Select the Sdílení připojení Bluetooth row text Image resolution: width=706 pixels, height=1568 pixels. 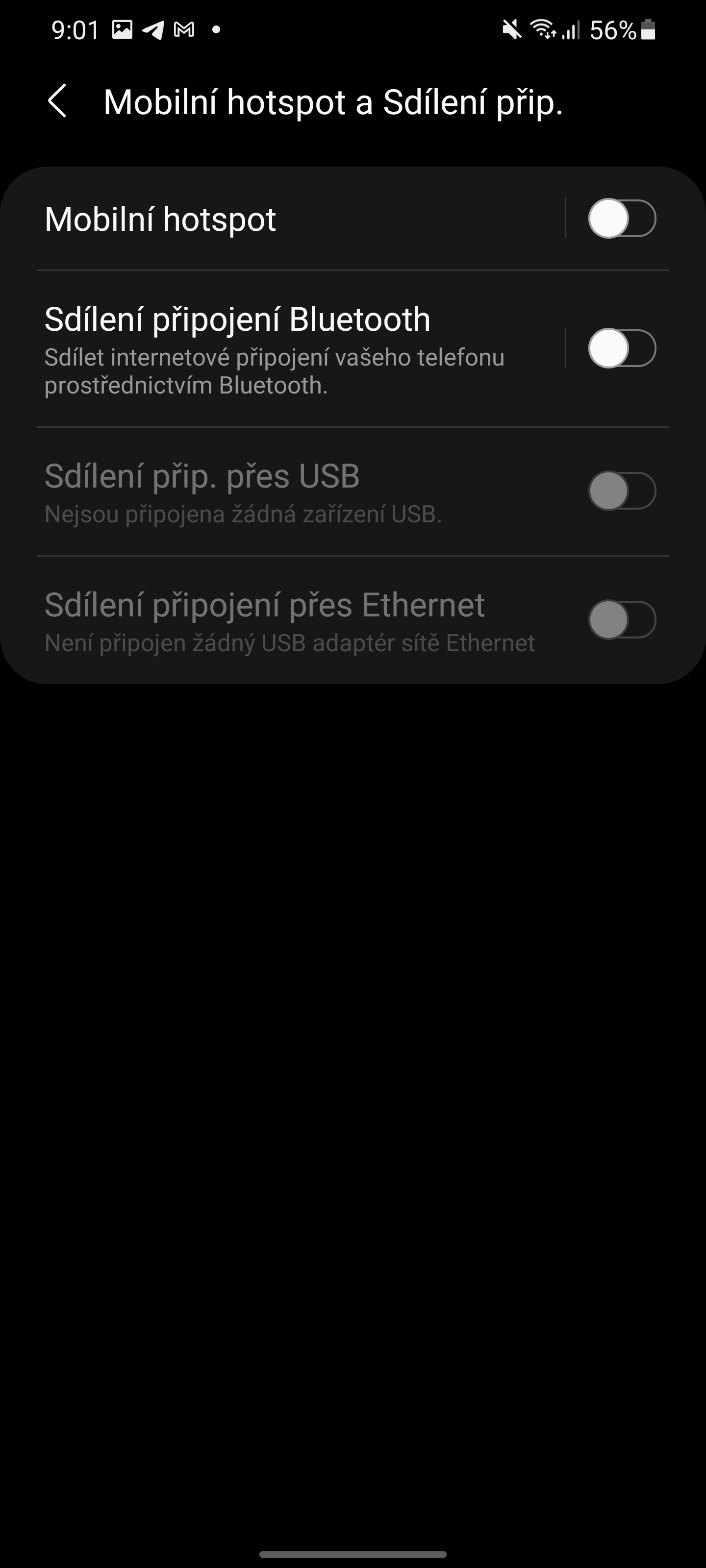coord(238,319)
